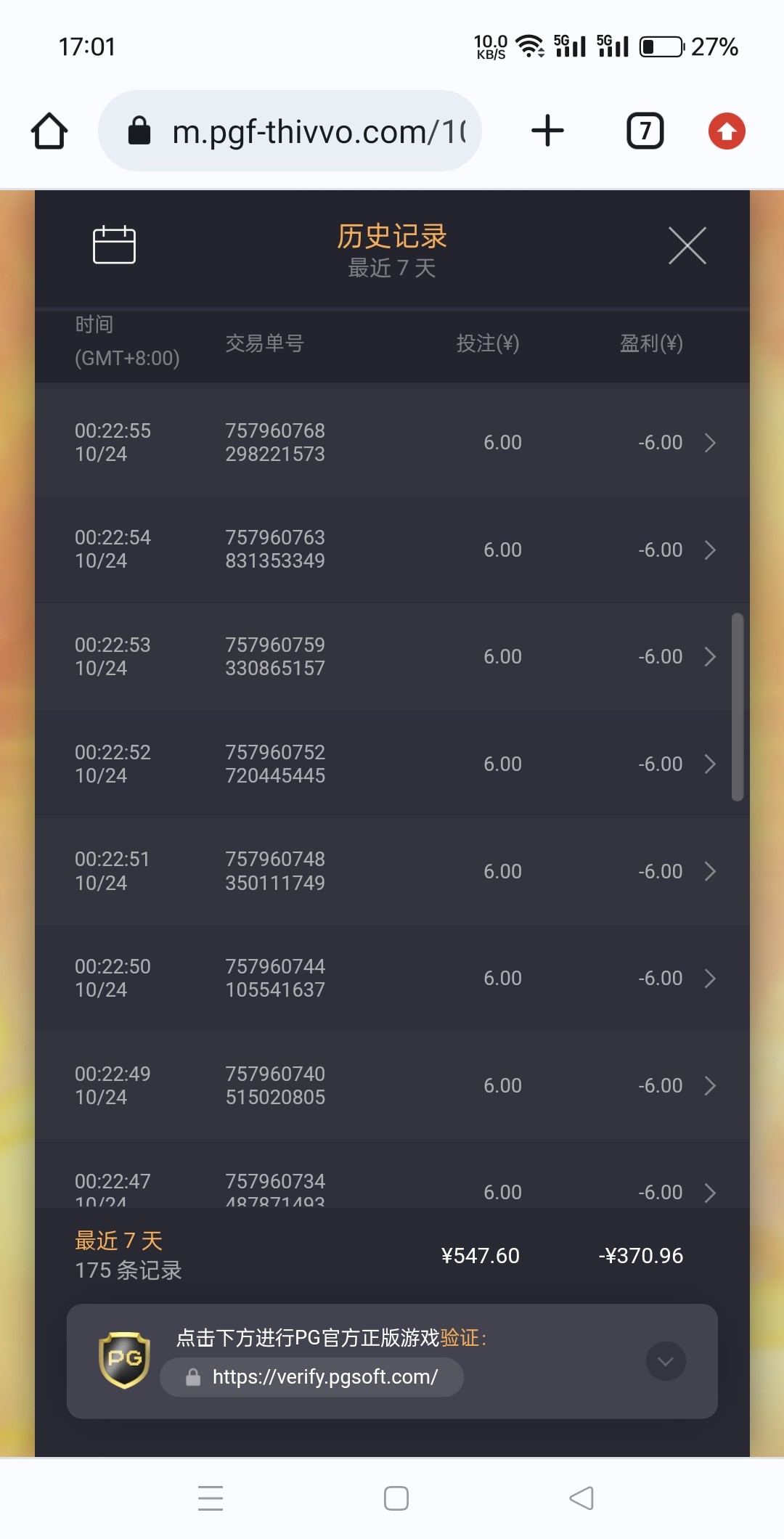Viewport: 784px width, 1539px height.
Task: Open a new browser tab
Action: [548, 131]
